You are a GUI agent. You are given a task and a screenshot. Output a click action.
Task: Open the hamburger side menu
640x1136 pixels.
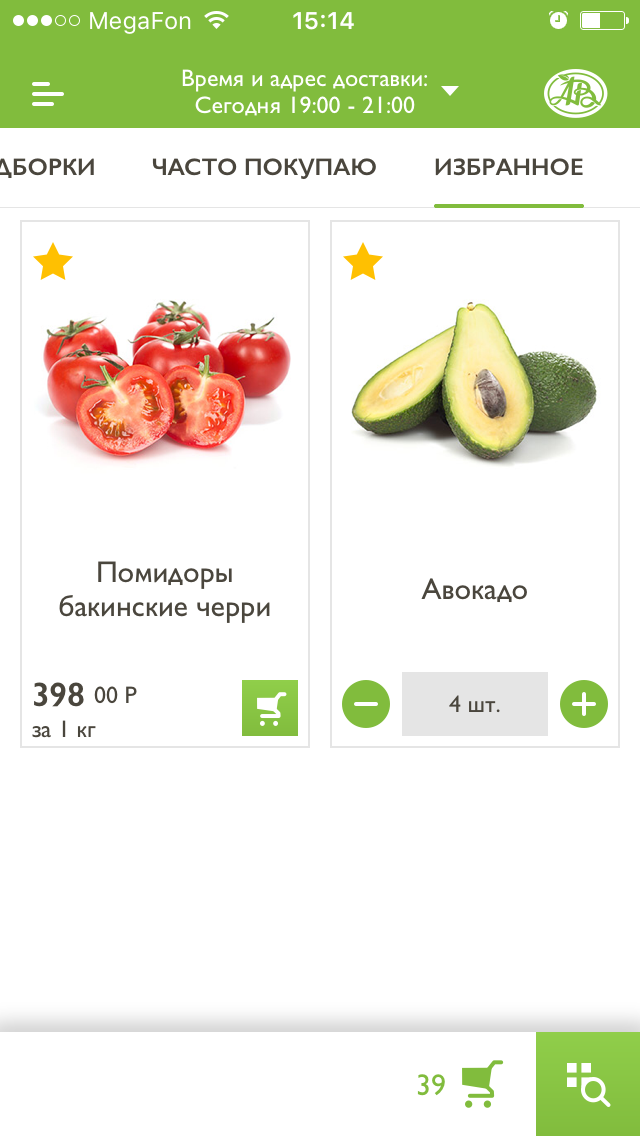tap(47, 93)
